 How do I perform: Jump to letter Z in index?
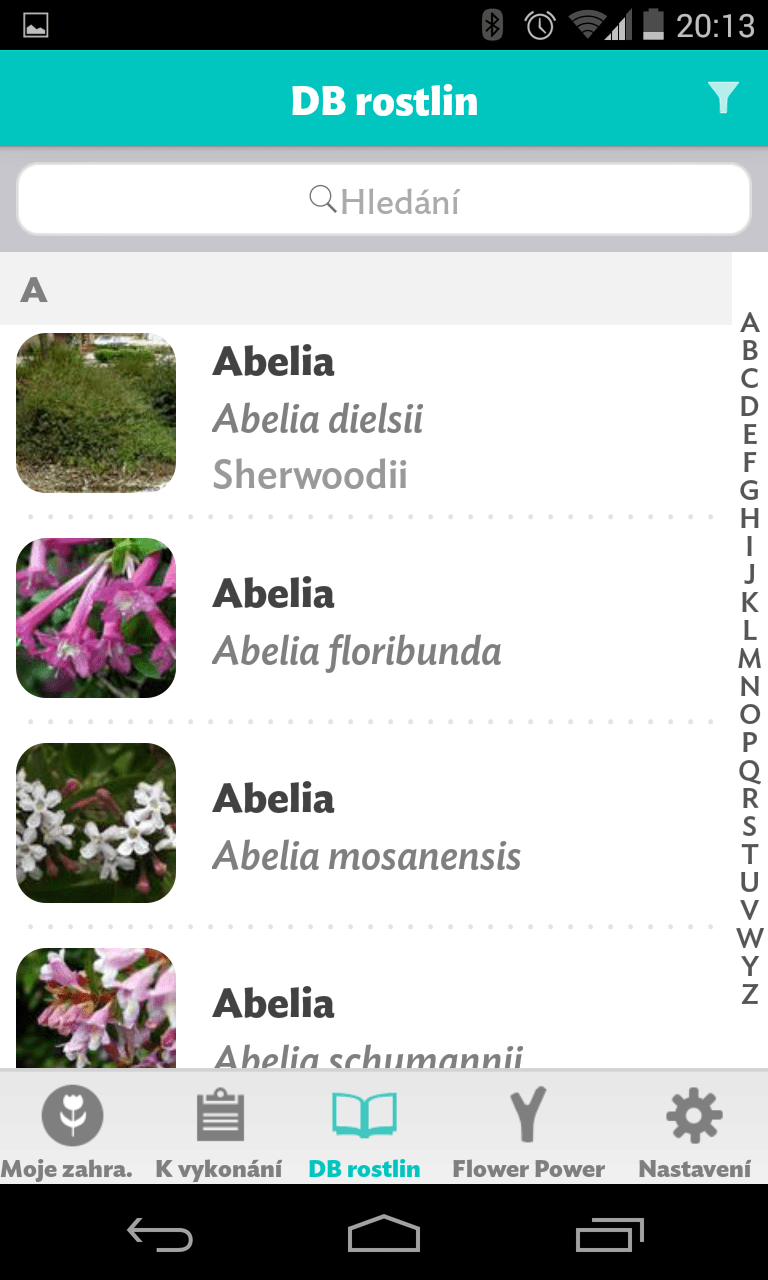[x=749, y=994]
